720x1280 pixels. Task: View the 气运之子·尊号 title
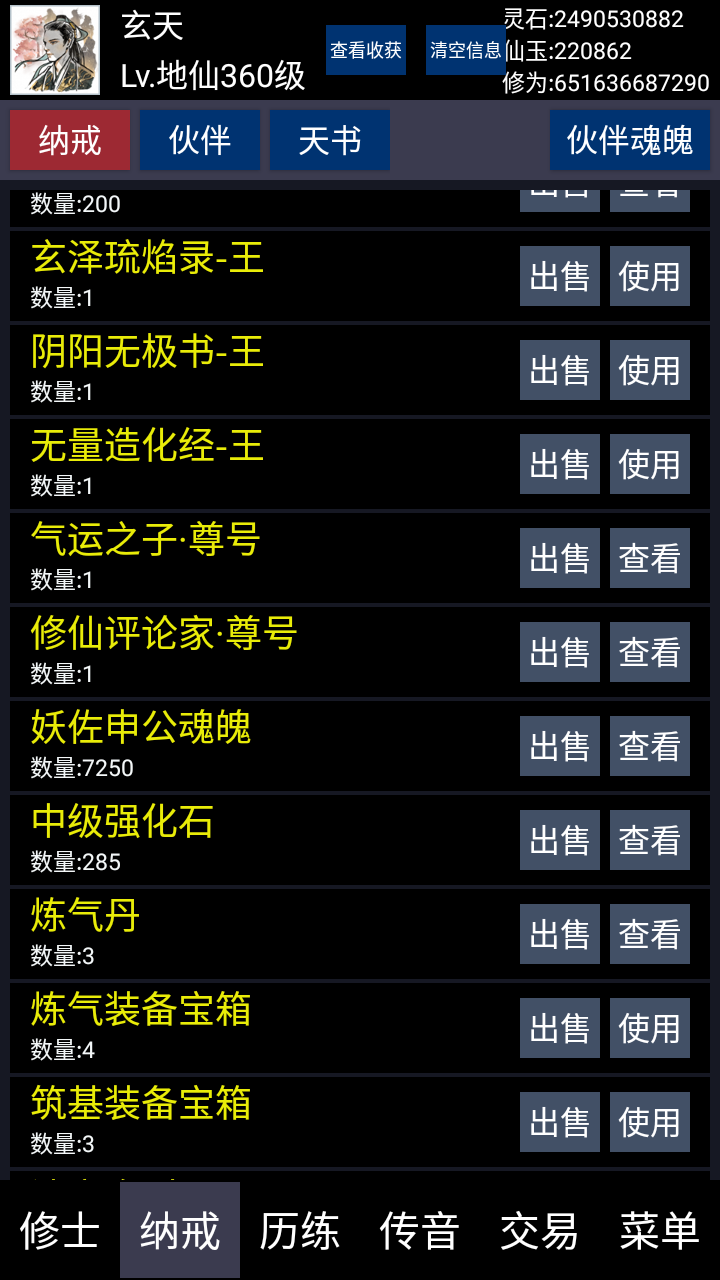(649, 557)
